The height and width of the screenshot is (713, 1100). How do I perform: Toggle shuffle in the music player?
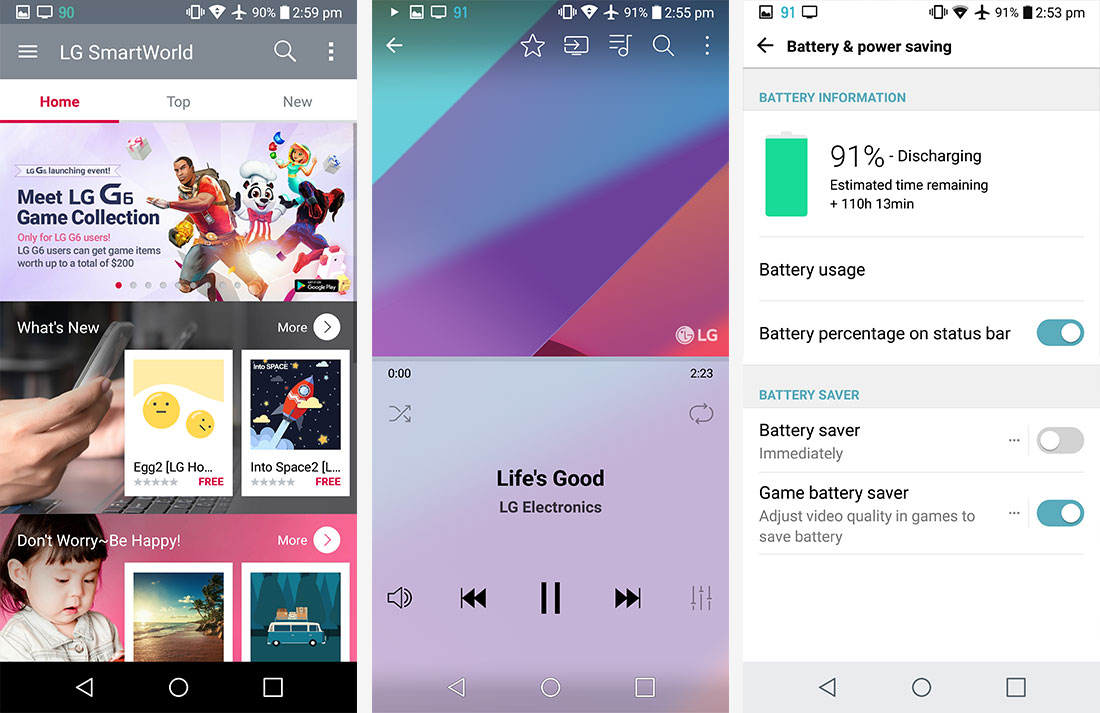tap(400, 414)
